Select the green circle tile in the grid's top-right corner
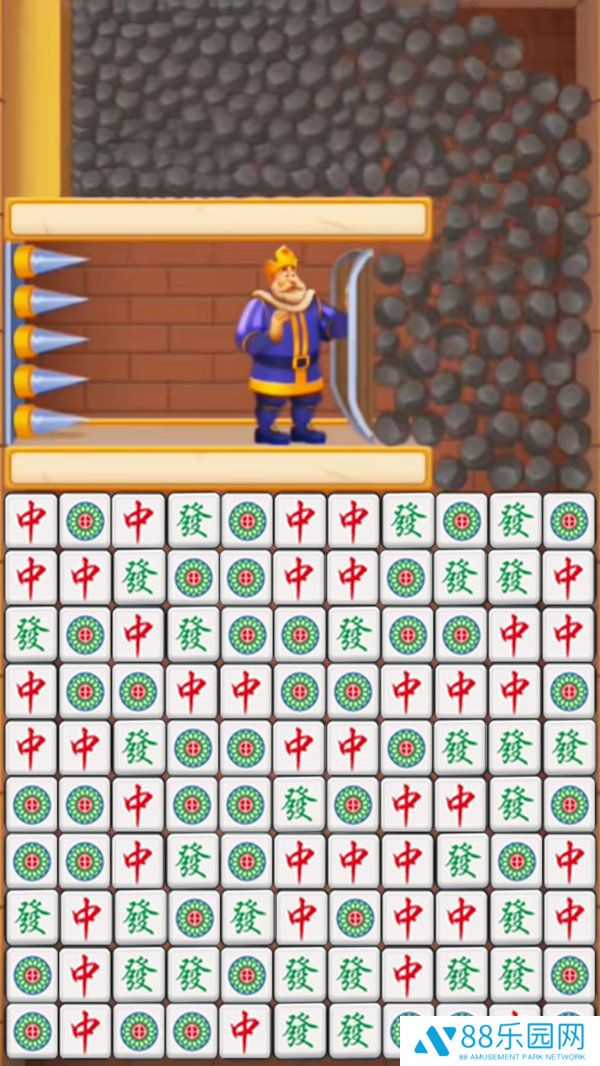This screenshot has width=600, height=1066. pos(569,521)
